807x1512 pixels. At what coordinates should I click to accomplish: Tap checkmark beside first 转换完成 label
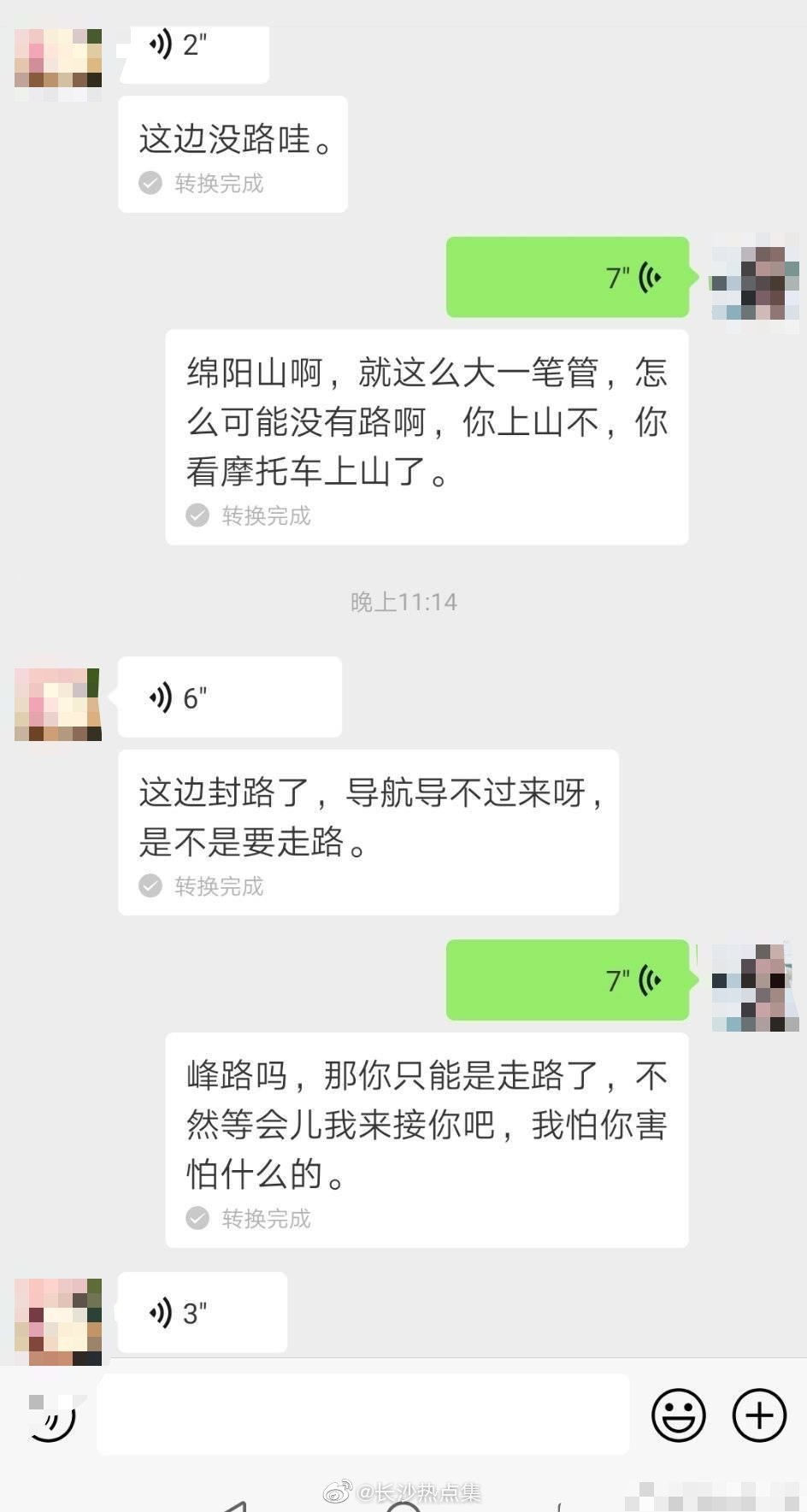click(150, 182)
